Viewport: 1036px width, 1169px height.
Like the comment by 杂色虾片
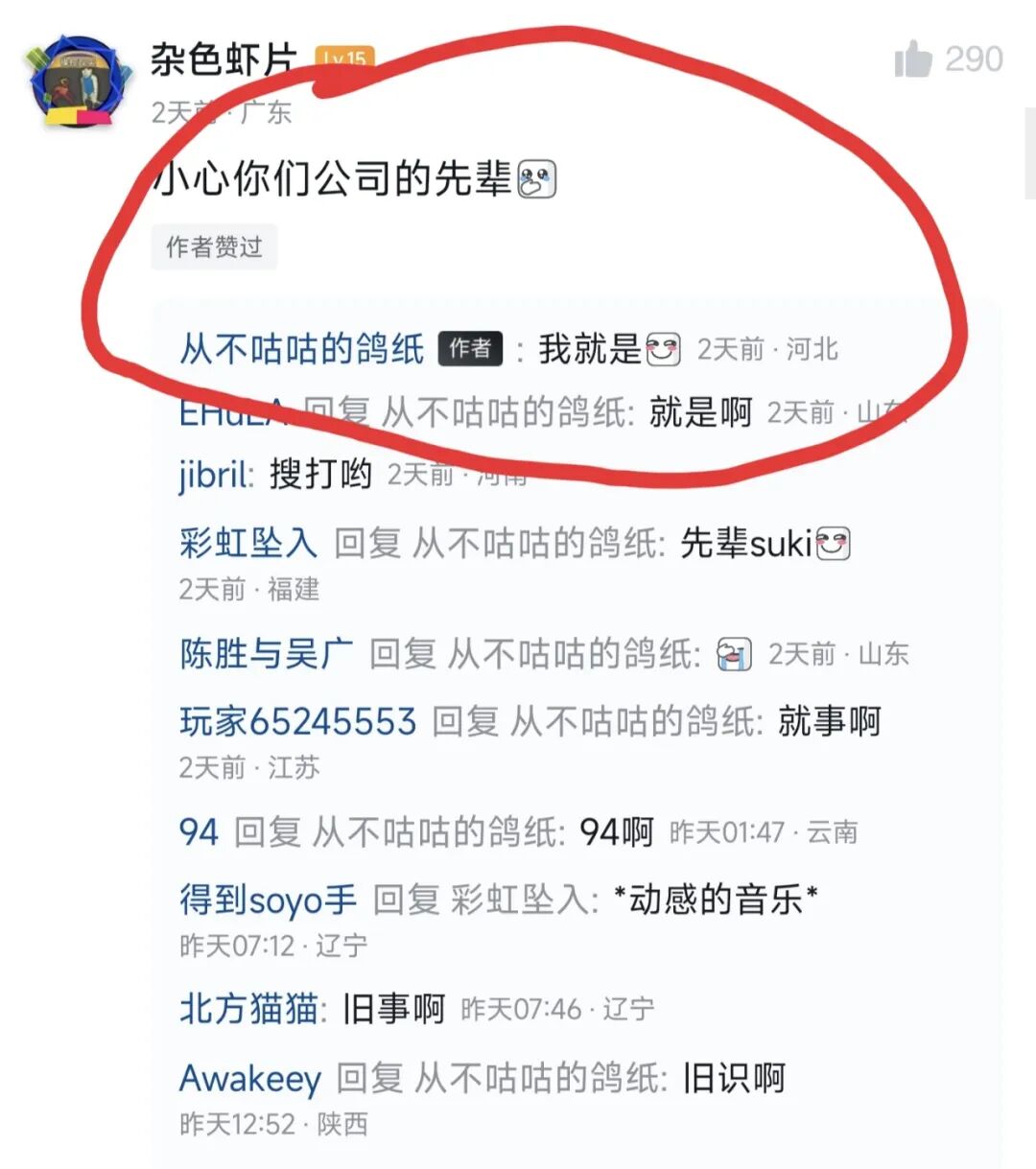(x=913, y=59)
